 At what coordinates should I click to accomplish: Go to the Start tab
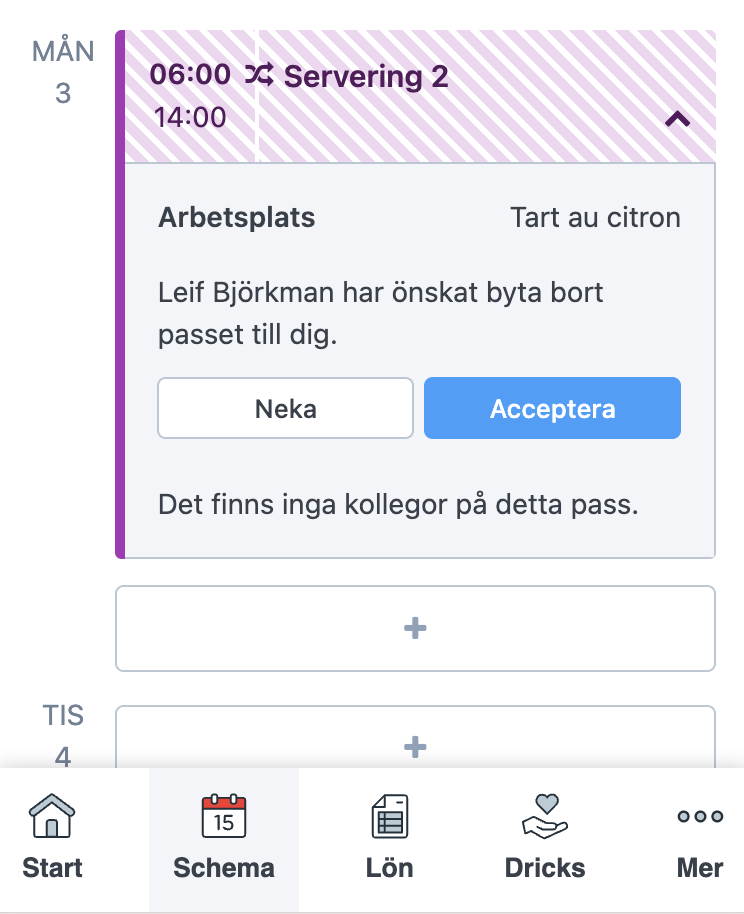(52, 838)
